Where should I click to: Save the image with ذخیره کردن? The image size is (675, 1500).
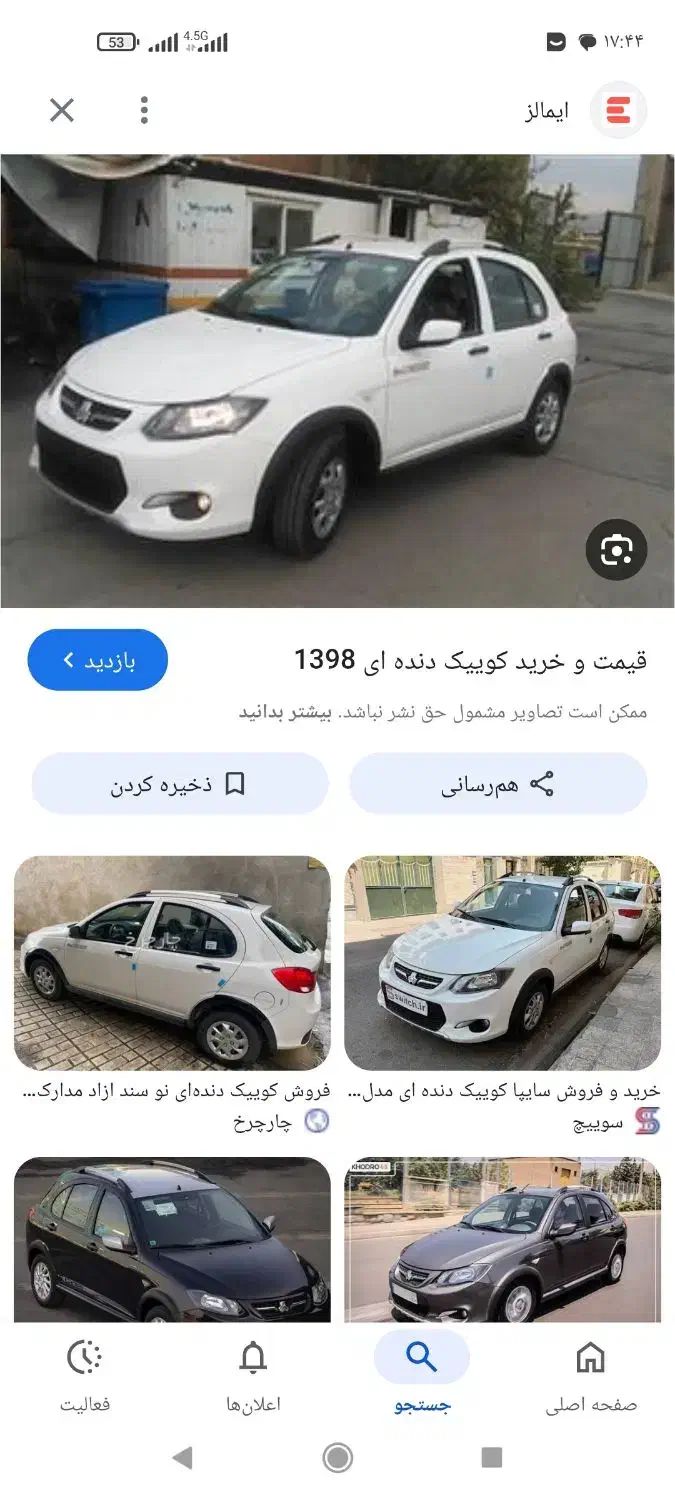point(180,784)
